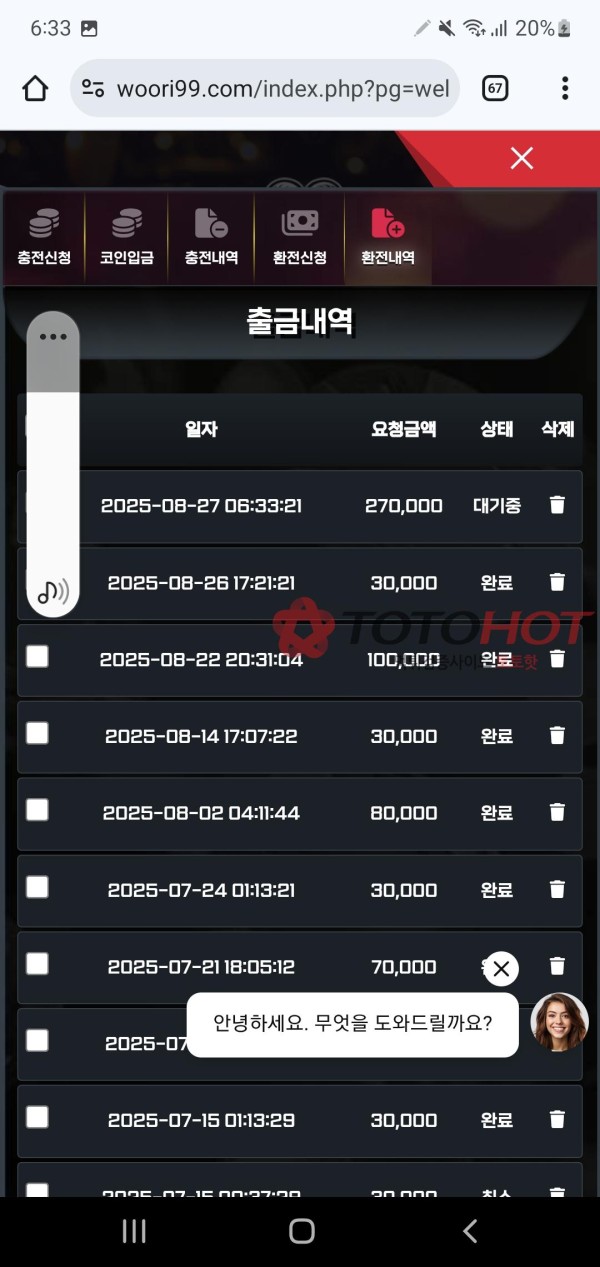The image size is (600, 1267).
Task: Delete the 2025-08-26 17:21:21 entry
Action: 557,582
